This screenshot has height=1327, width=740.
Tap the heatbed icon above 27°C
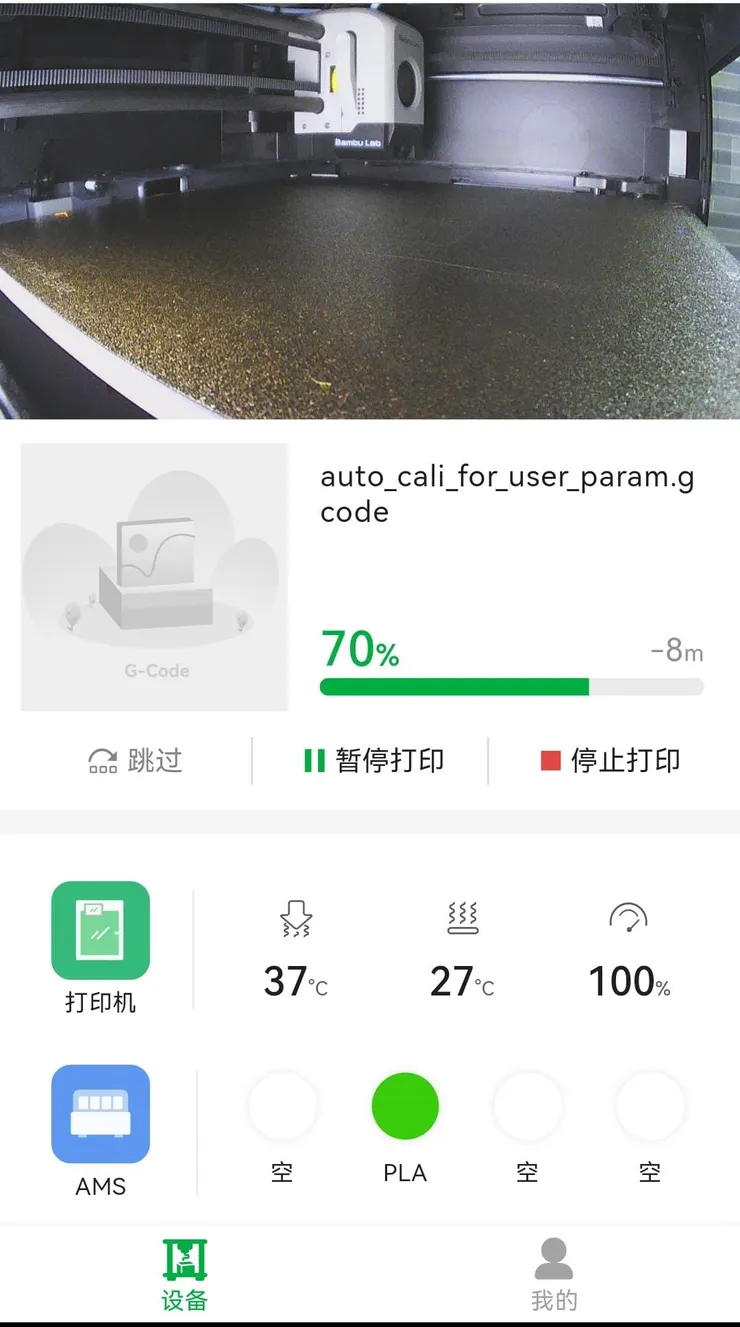click(462, 915)
